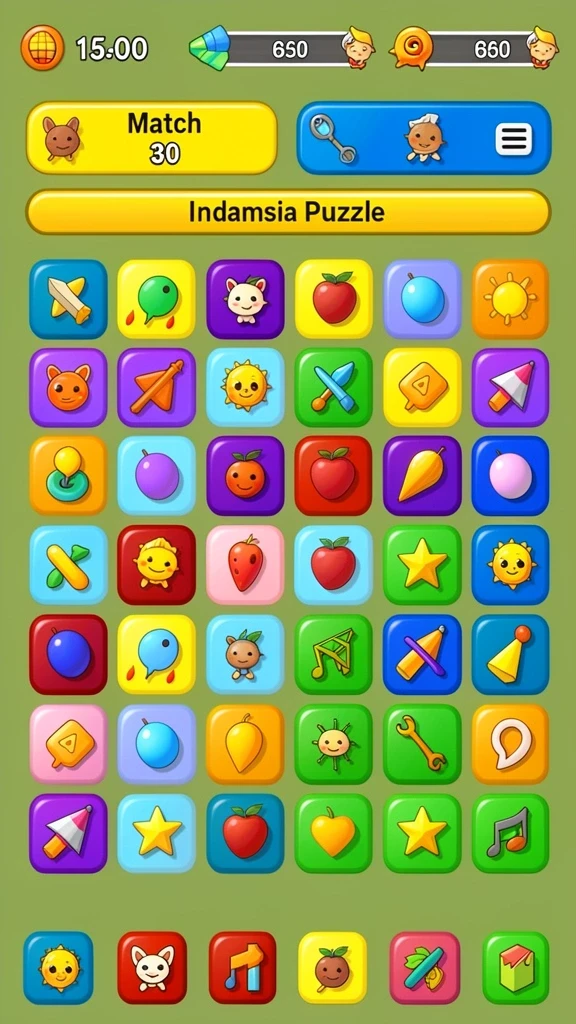Tap the orange cat face tile
Screen dimensions: 576x1024
point(68,387)
